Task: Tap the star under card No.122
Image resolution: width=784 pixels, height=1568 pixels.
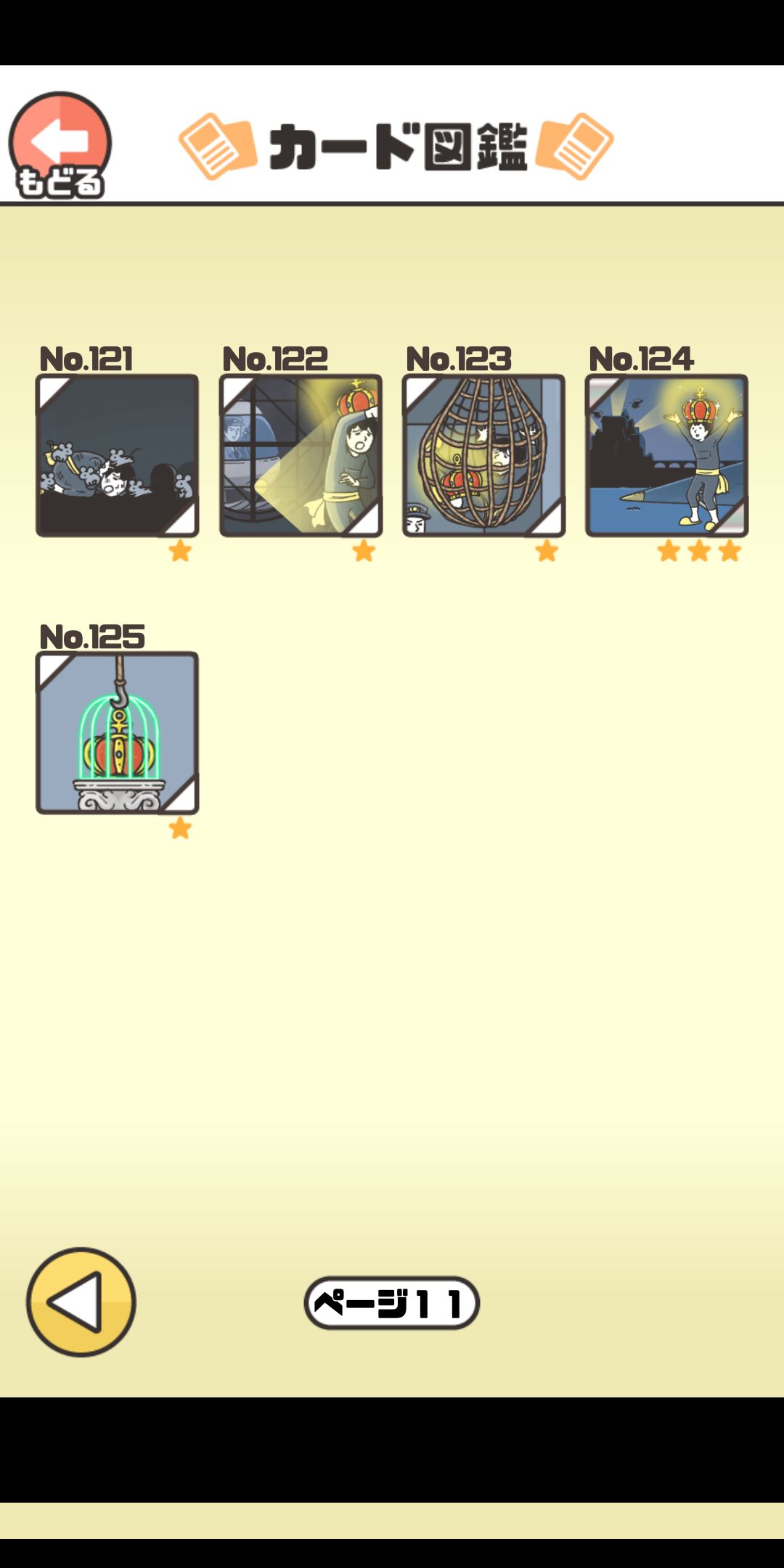Action: (361, 552)
